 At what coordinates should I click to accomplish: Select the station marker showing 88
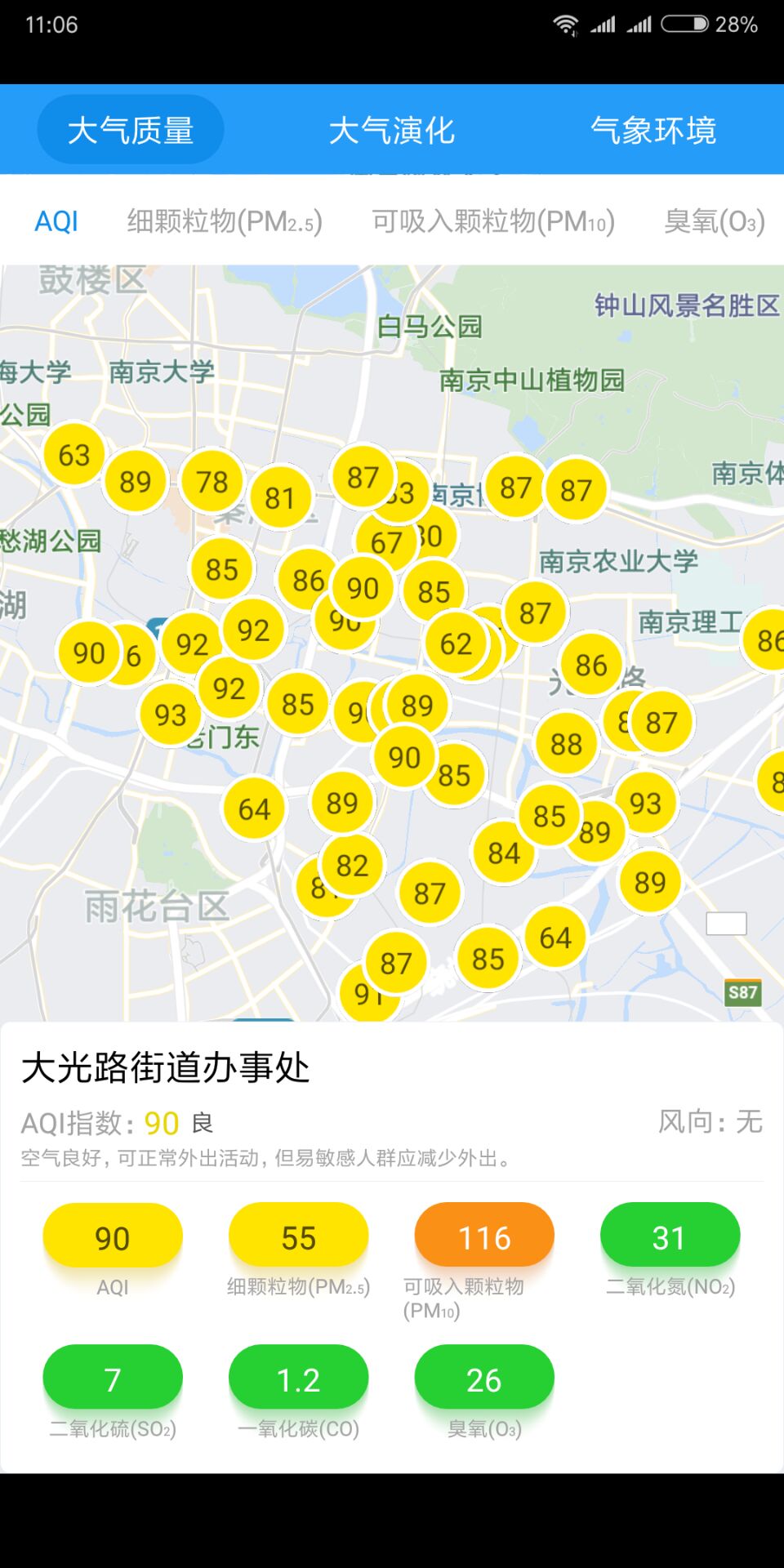click(566, 744)
